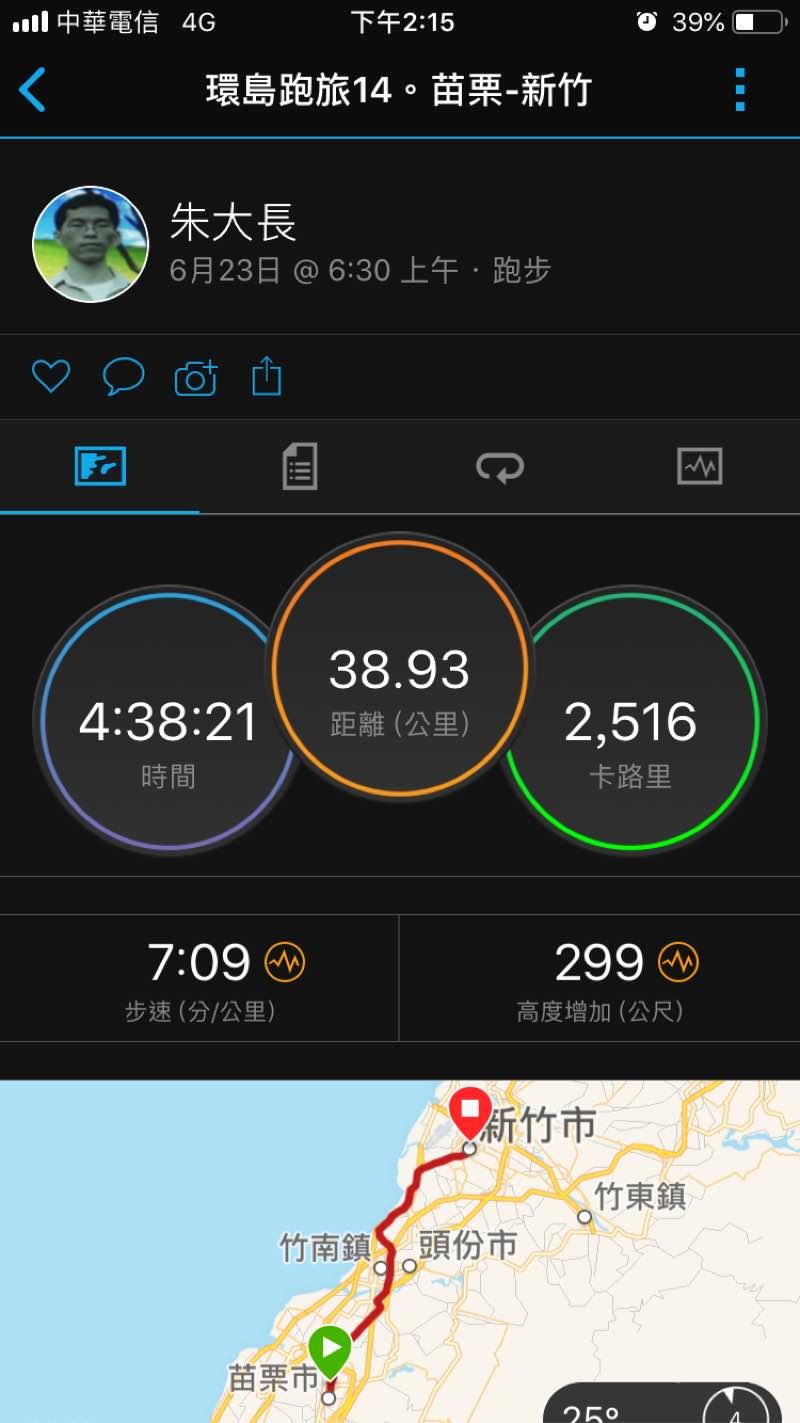Select the overview summary tab
The height and width of the screenshot is (1423, 800).
(100, 466)
